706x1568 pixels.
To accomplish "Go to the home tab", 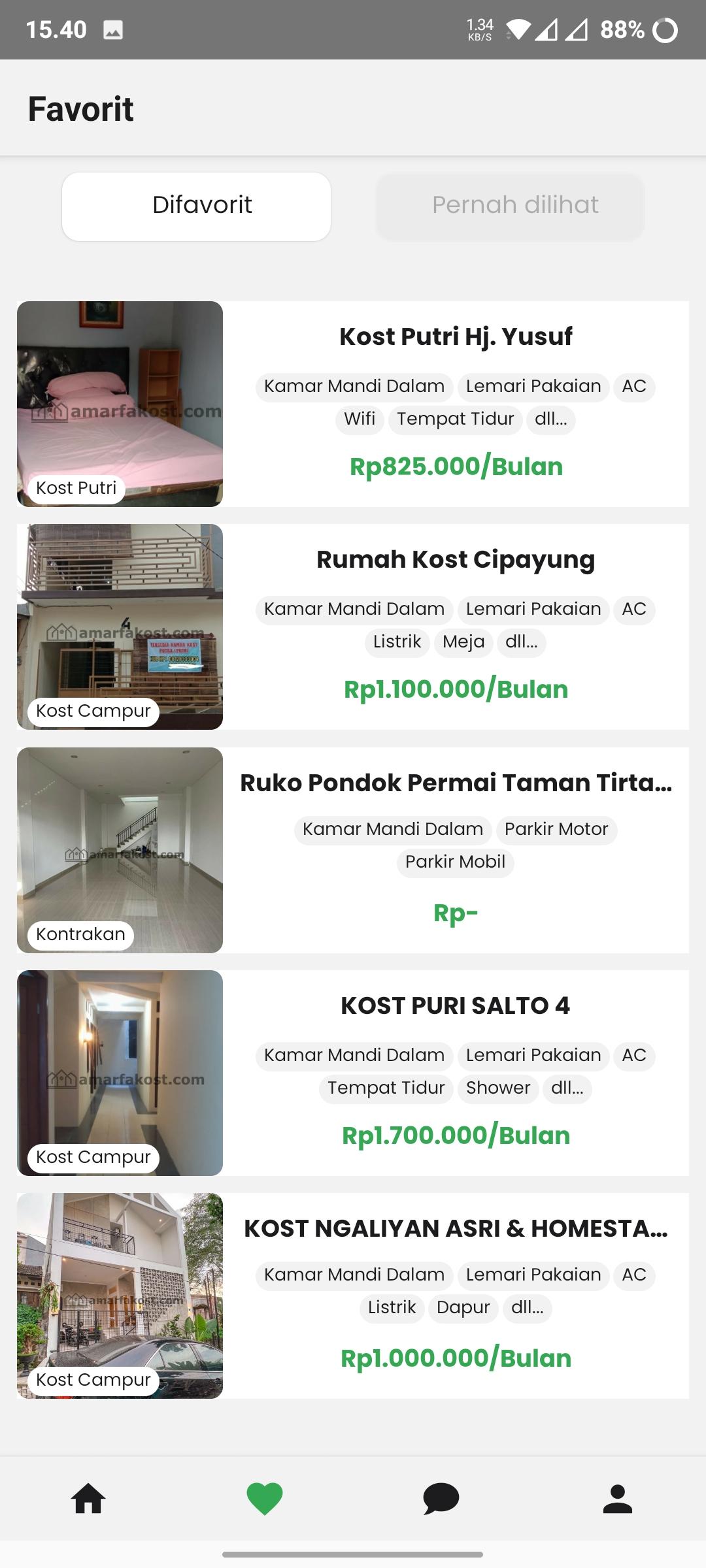I will point(88,1498).
